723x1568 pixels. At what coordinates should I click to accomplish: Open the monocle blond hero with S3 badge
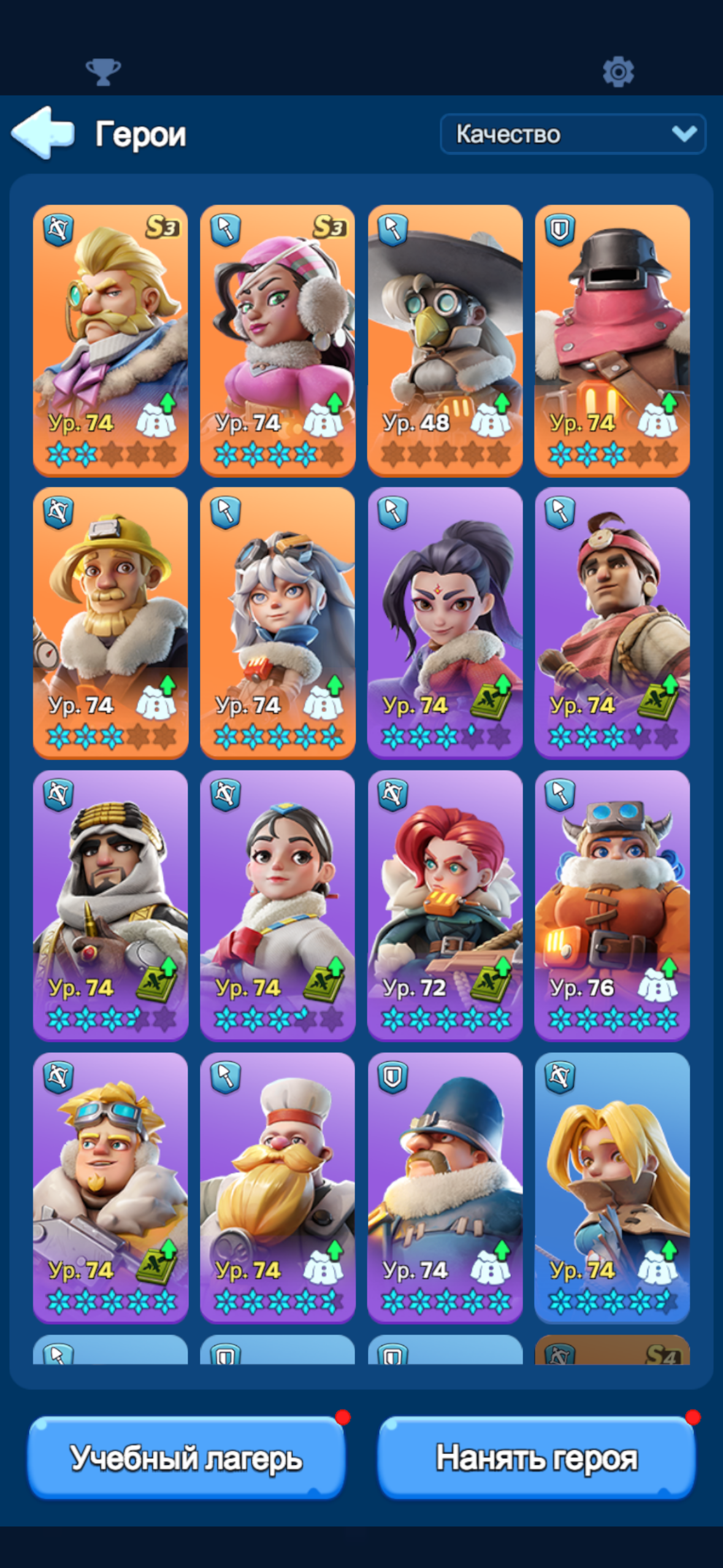pyautogui.click(x=110, y=340)
